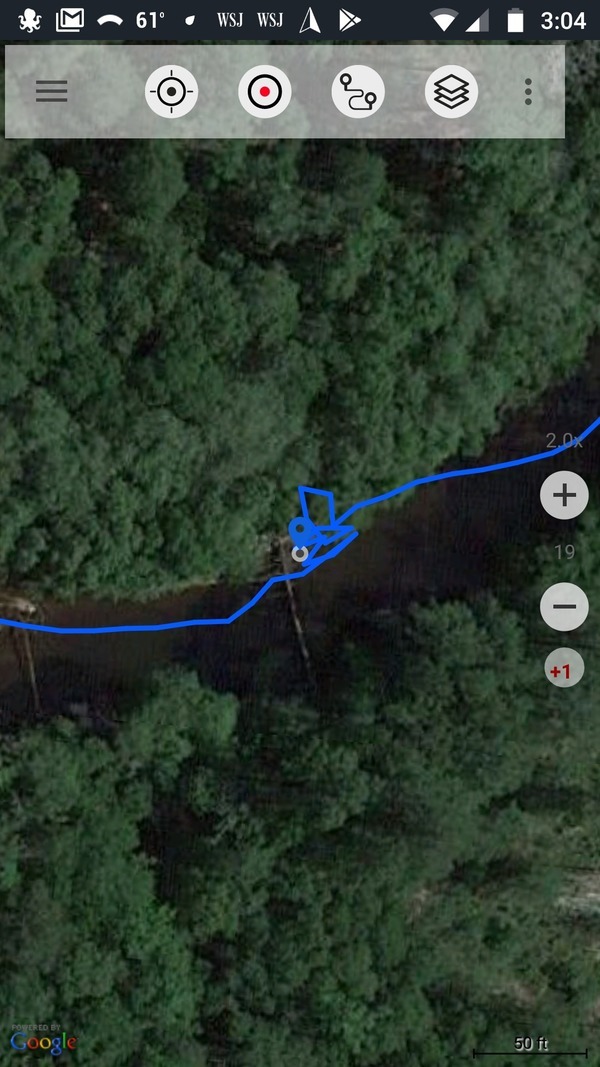This screenshot has height=1067, width=600.
Task: Start track recording with red dot button
Action: [x=265, y=91]
